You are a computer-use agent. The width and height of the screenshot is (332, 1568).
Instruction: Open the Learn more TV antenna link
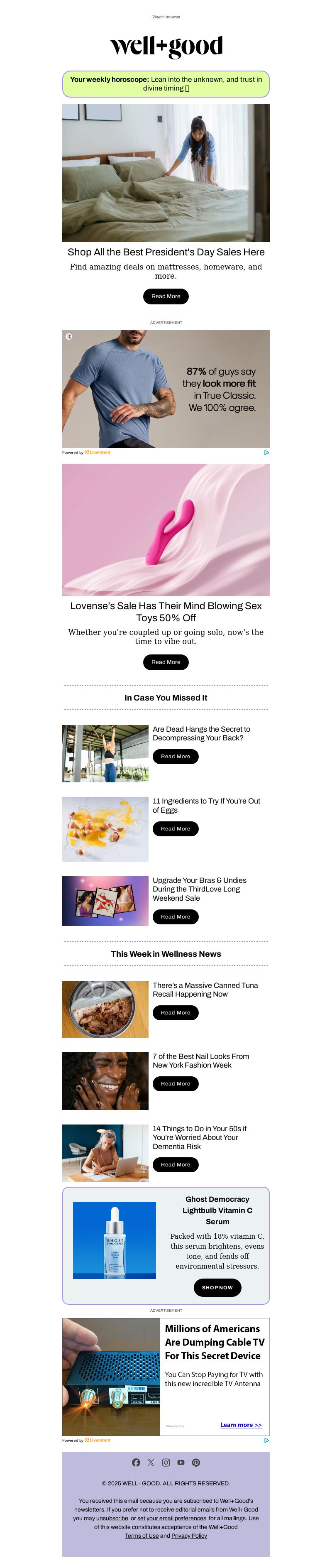point(241,1425)
